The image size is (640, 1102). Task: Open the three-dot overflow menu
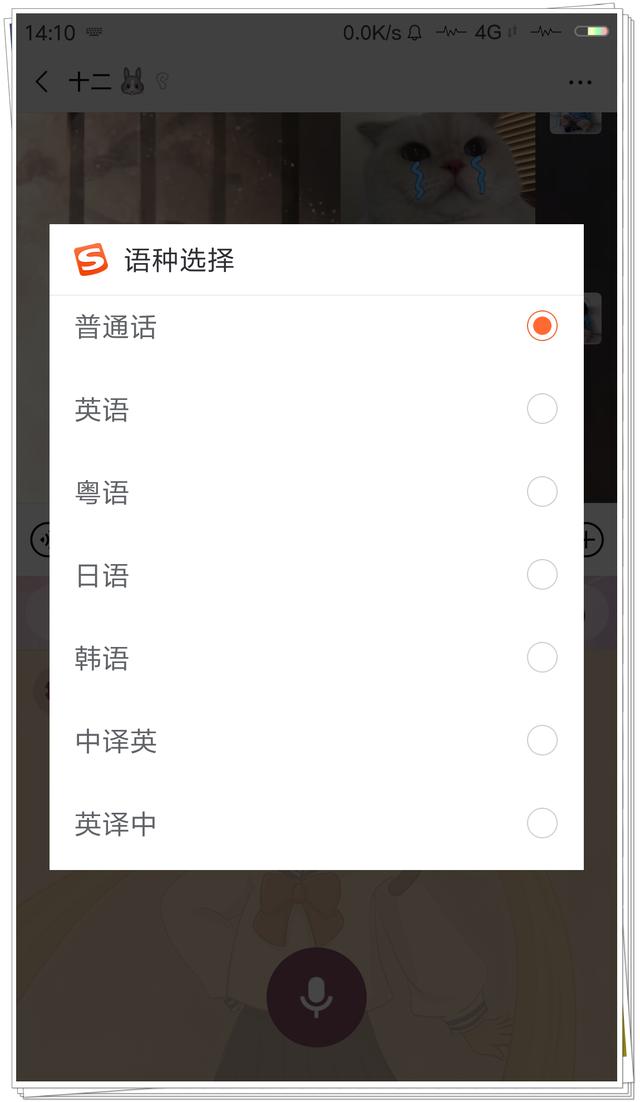tap(580, 82)
